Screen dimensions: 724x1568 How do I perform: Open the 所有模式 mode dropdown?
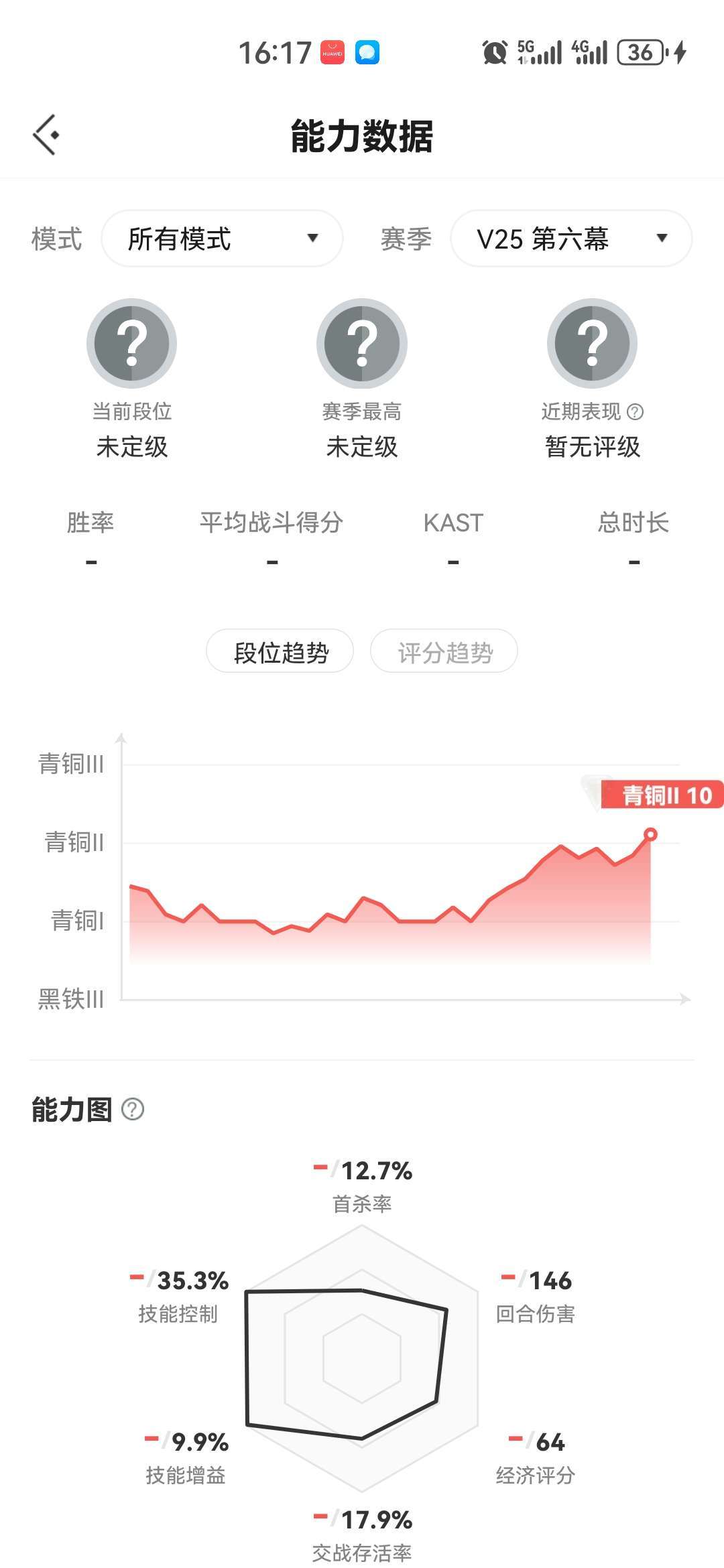click(222, 239)
